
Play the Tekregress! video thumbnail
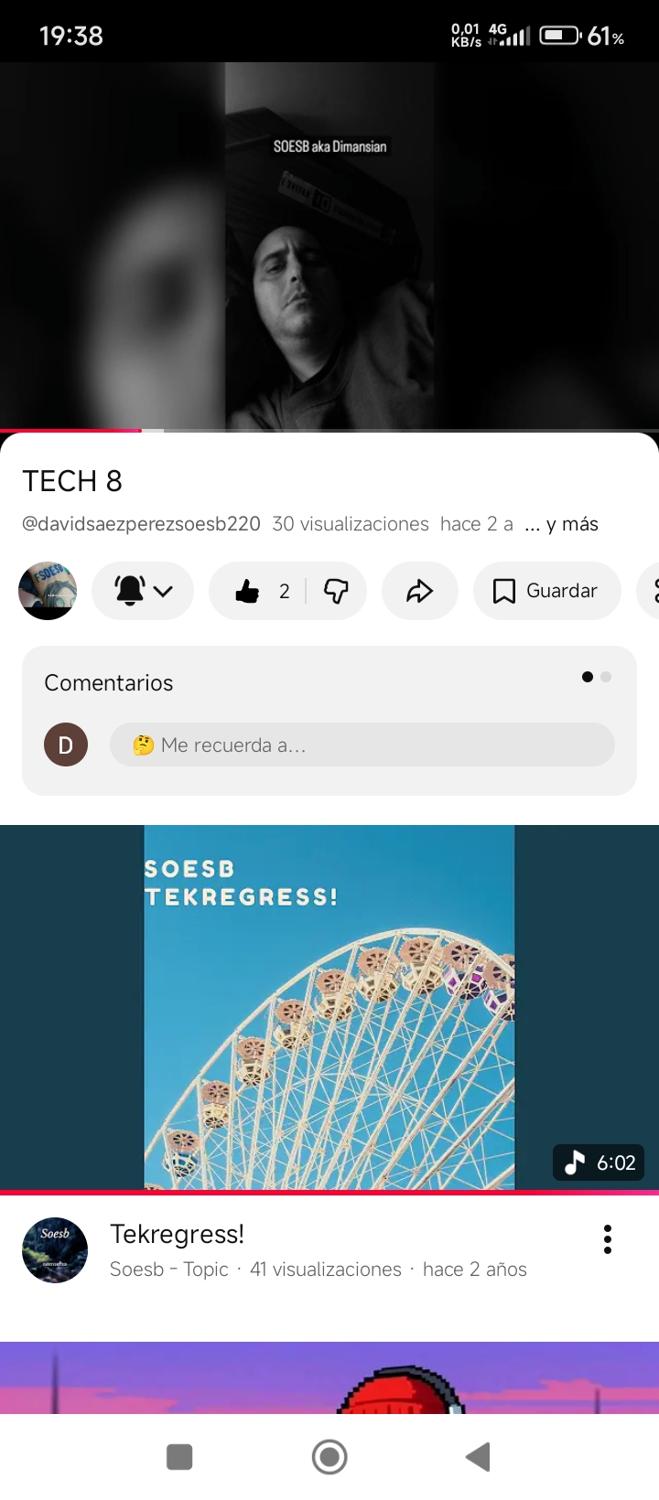pyautogui.click(x=329, y=1007)
